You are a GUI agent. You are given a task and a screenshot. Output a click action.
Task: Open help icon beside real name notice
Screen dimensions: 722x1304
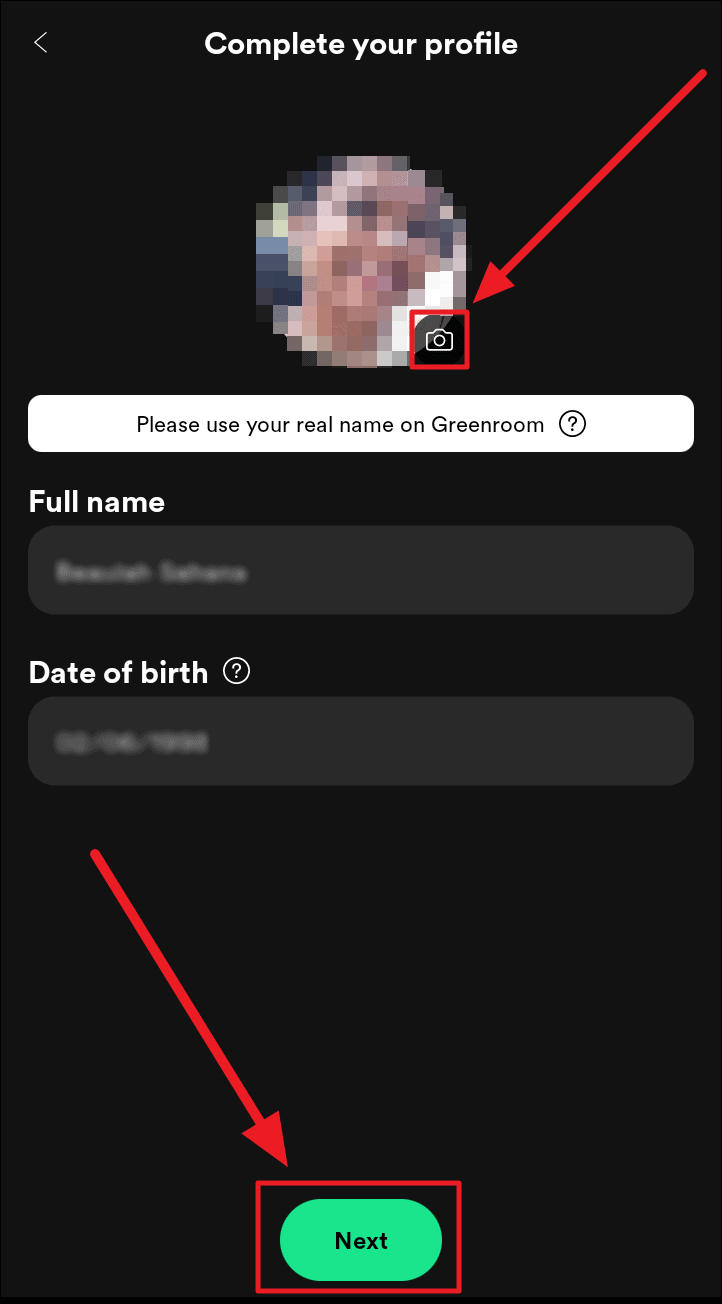click(x=572, y=424)
